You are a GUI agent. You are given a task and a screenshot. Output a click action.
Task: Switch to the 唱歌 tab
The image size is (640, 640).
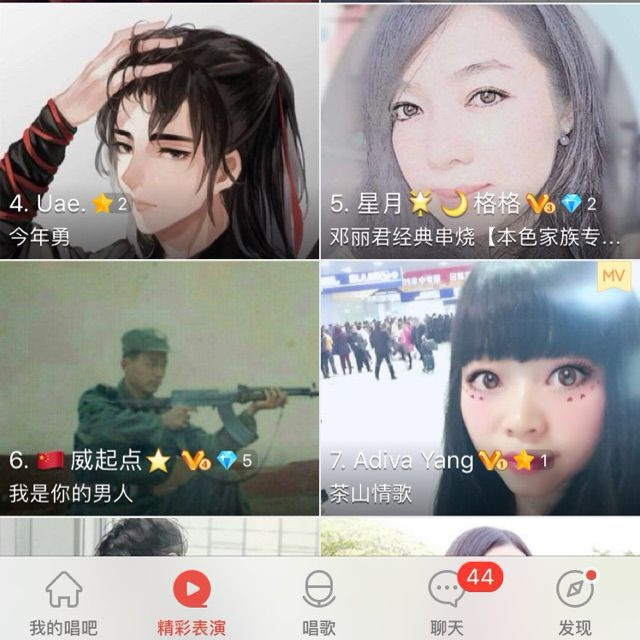(319, 600)
